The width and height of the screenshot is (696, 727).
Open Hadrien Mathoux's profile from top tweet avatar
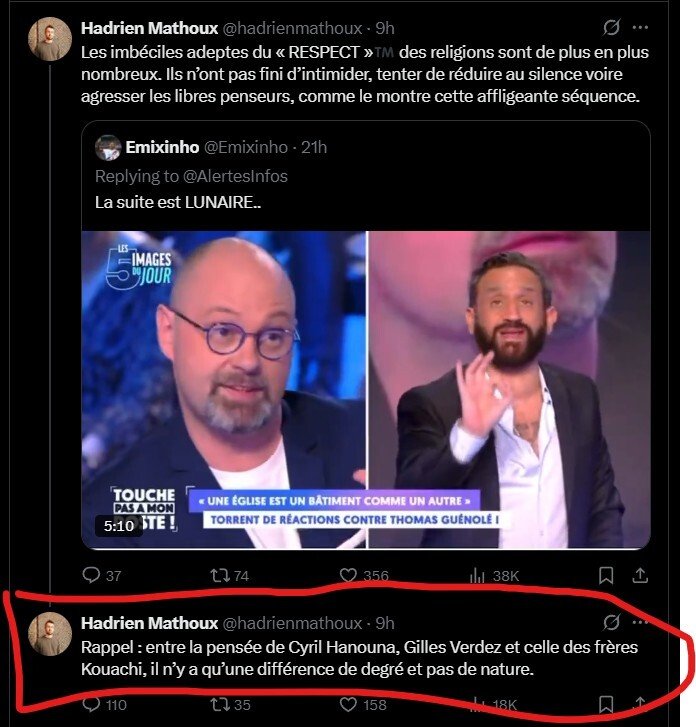49,40
